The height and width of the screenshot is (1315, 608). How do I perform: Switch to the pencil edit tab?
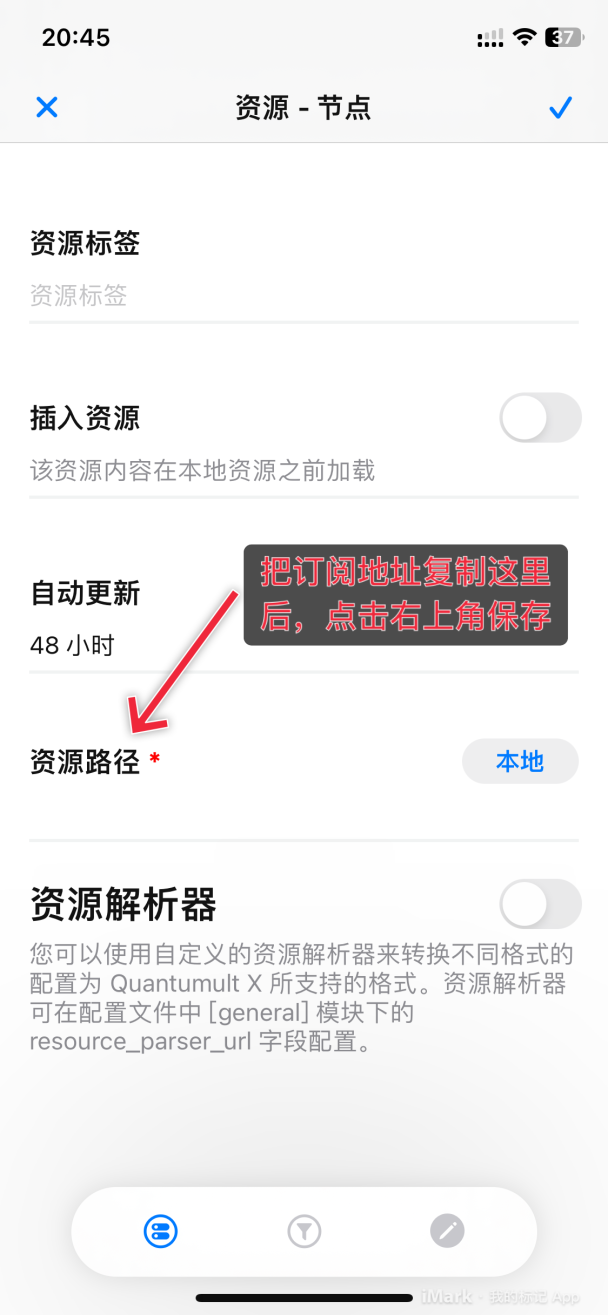click(448, 1231)
